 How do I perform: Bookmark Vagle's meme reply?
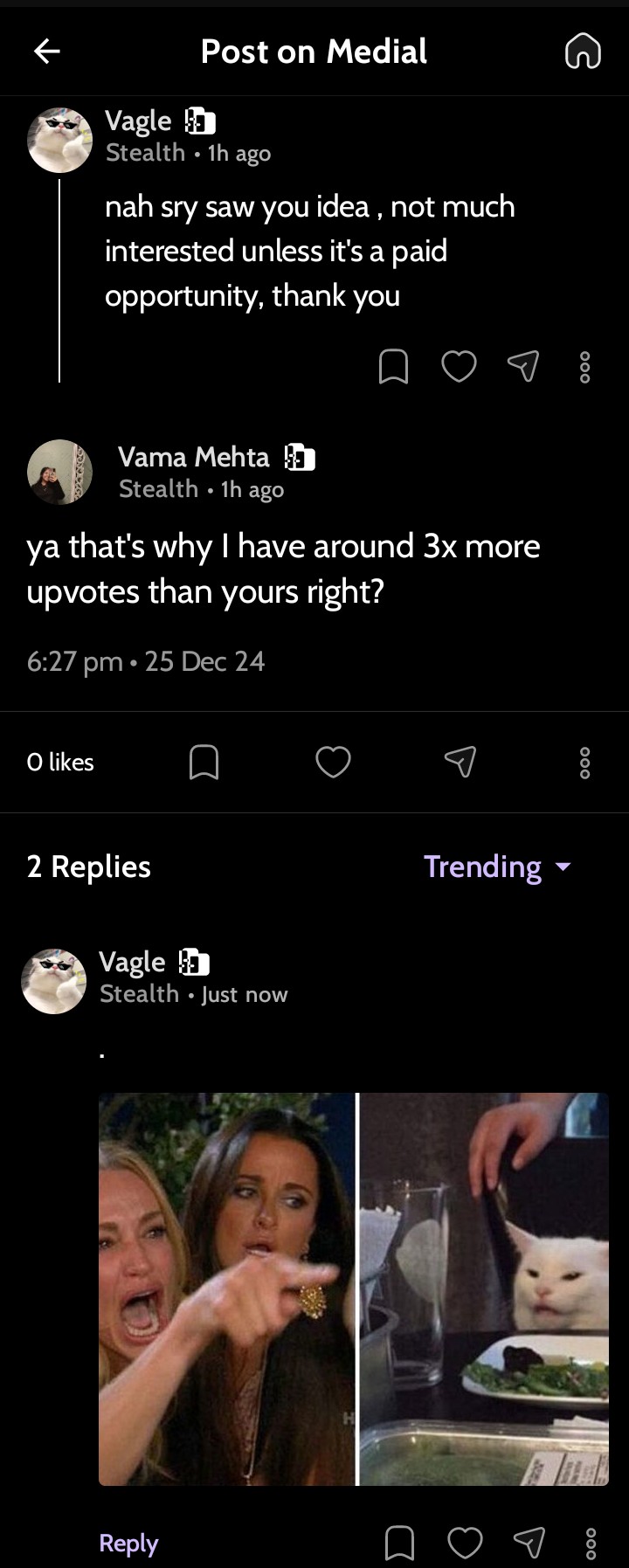(399, 1544)
